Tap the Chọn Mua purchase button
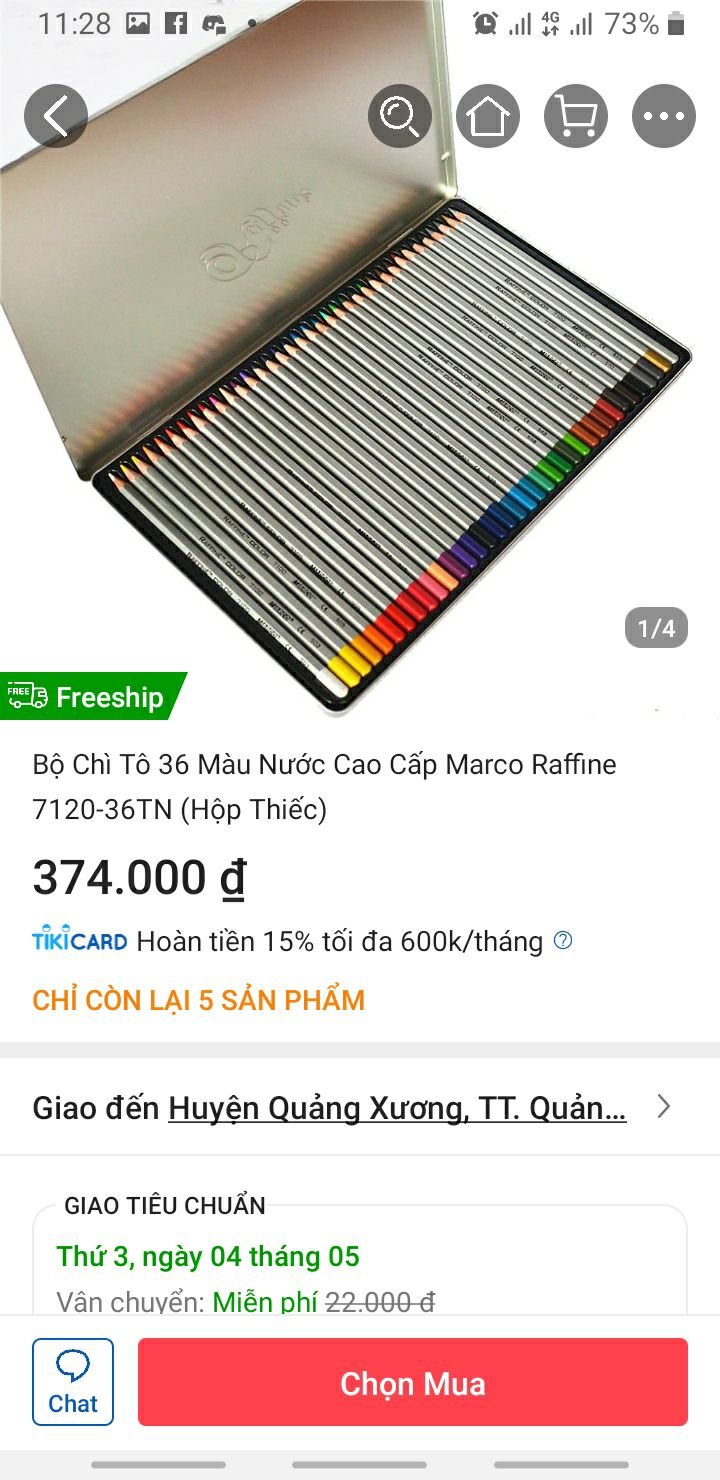This screenshot has width=720, height=1480. tap(413, 1383)
